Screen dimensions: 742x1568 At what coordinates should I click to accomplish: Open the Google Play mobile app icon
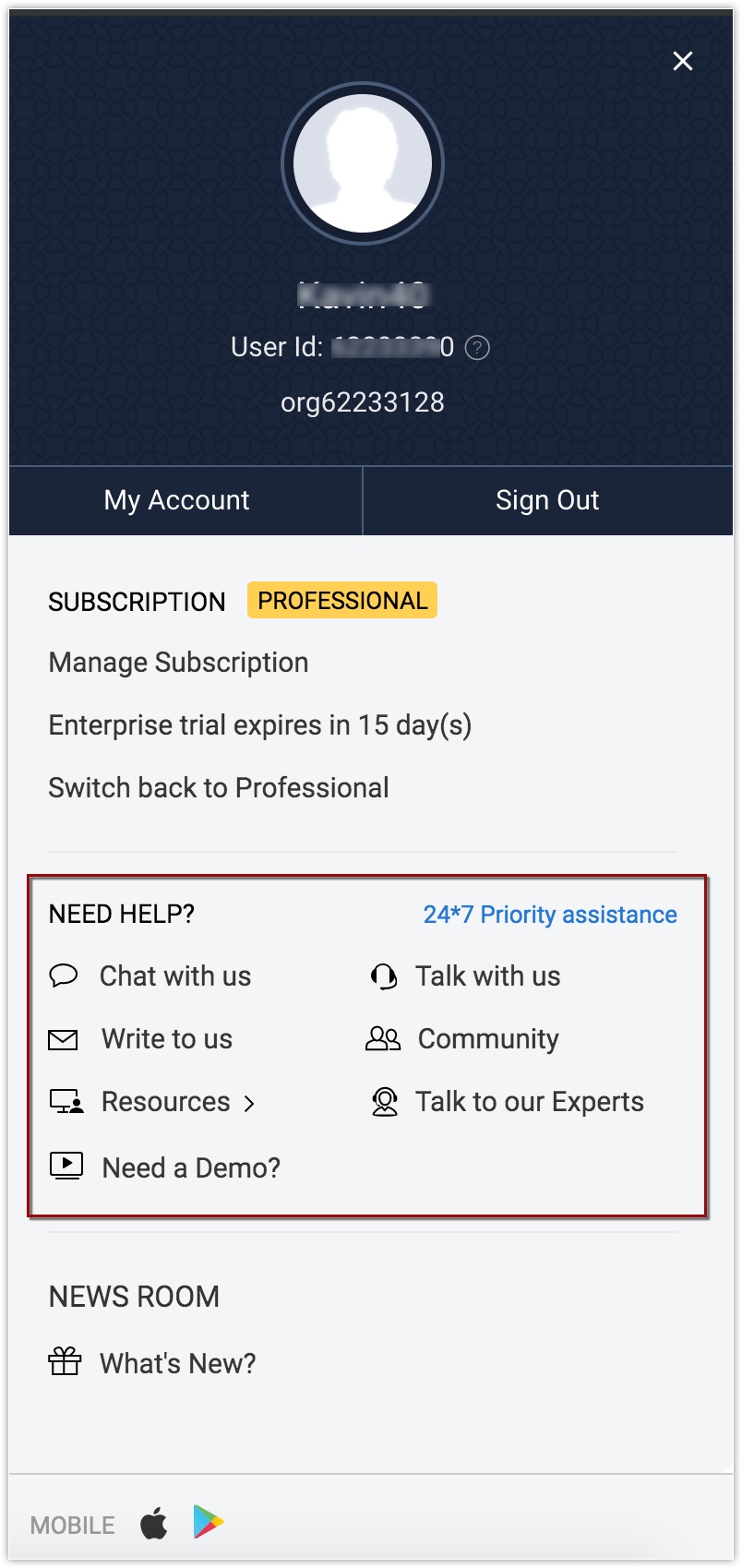click(209, 1523)
